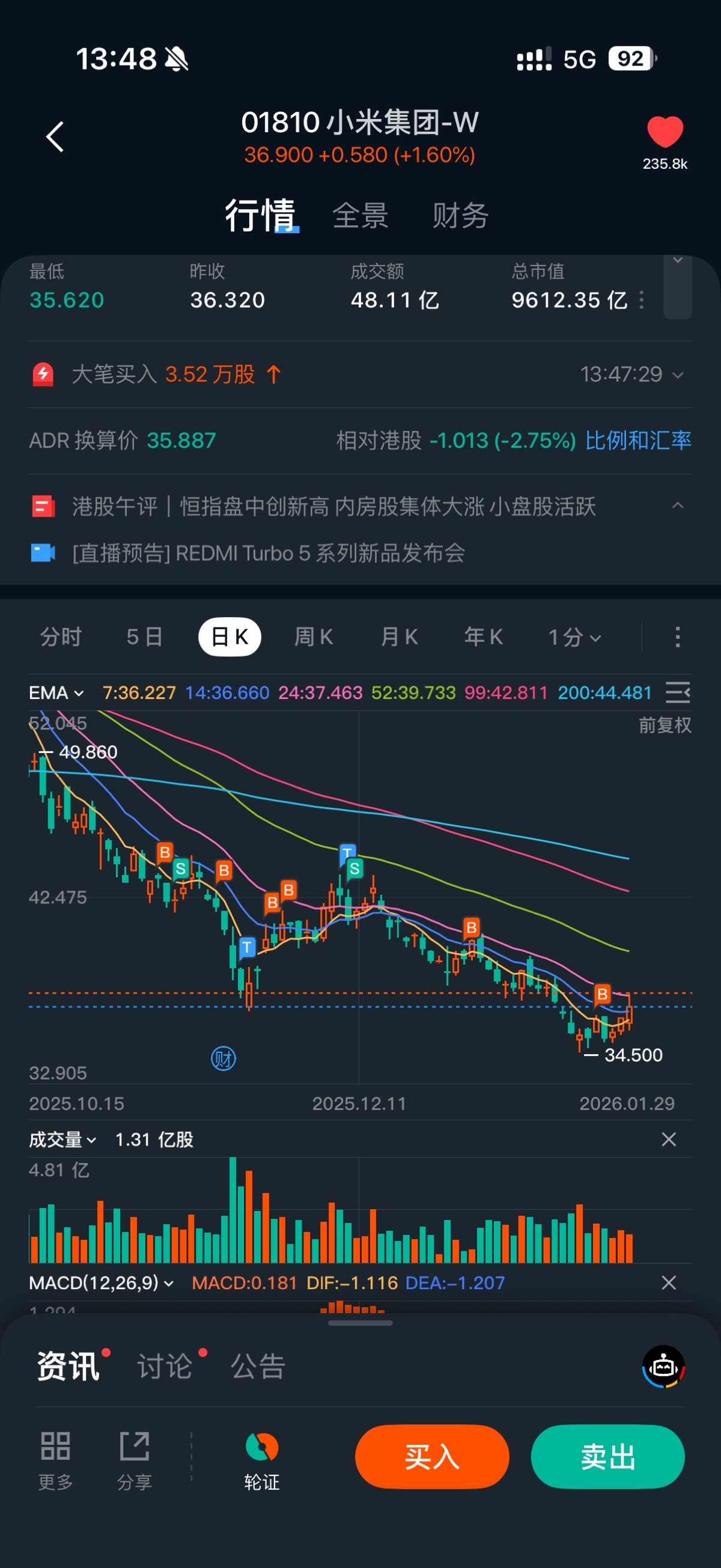Go back using the top-left arrow
The width and height of the screenshot is (721, 1568).
click(x=55, y=136)
